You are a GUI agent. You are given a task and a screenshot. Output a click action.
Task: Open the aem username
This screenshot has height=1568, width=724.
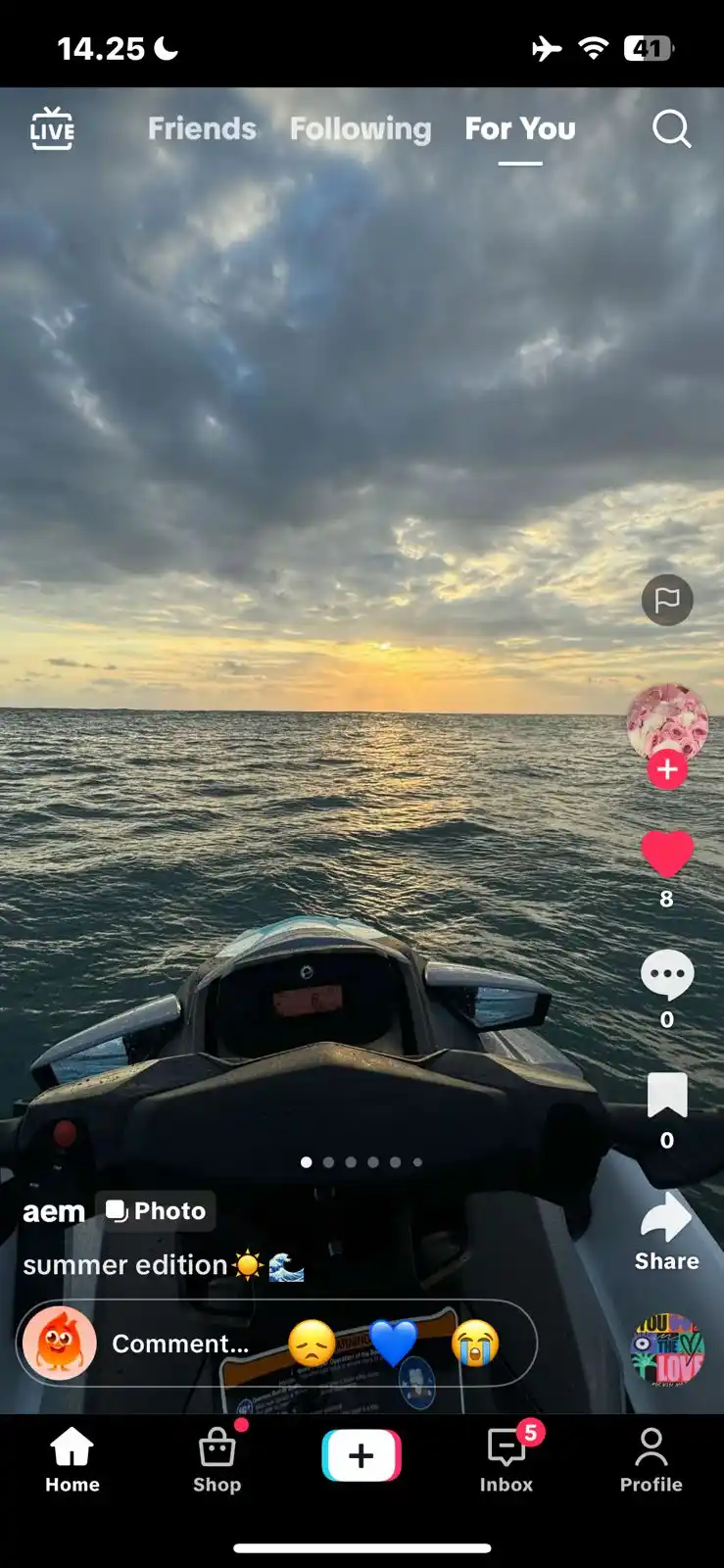coord(54,1212)
